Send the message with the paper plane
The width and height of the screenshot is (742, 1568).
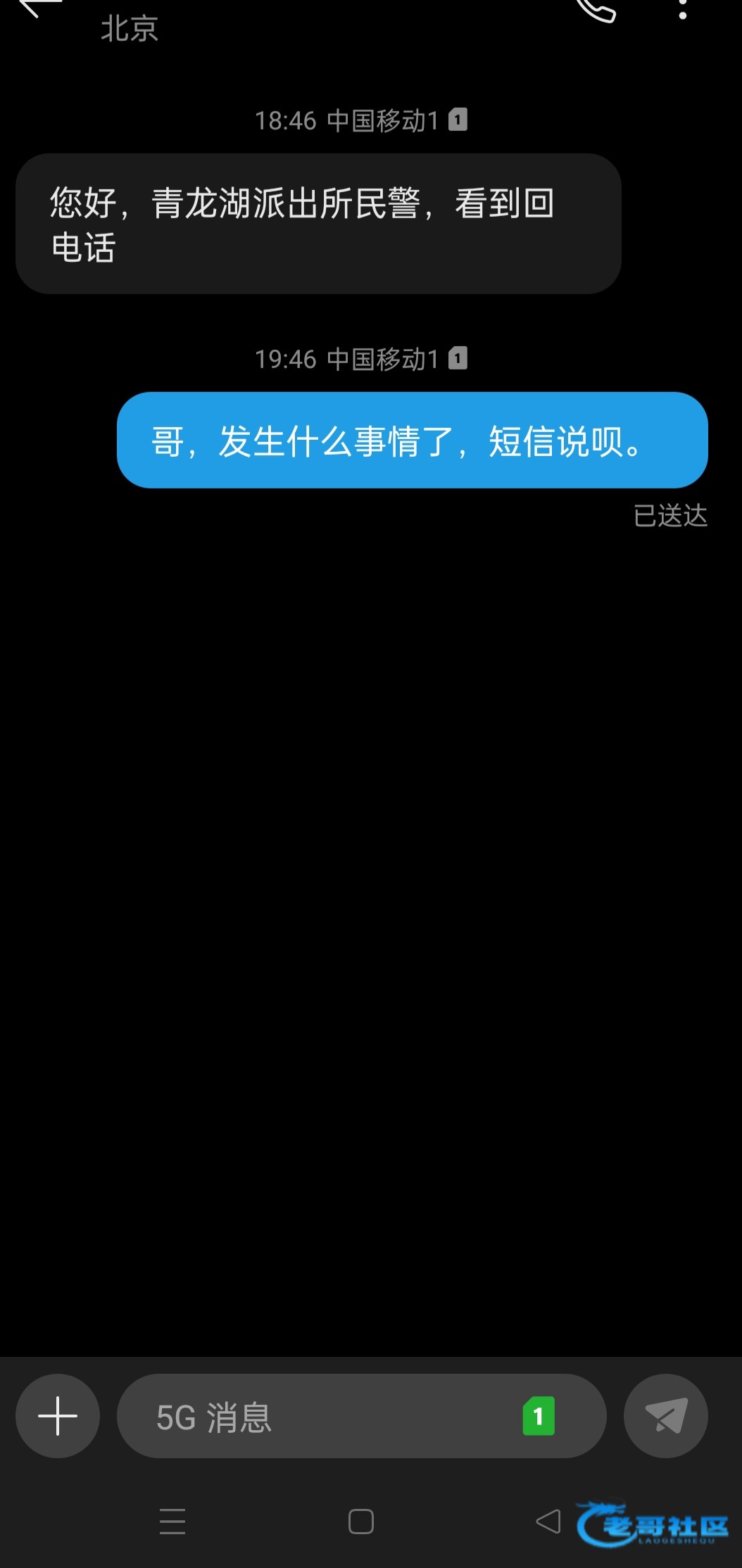[x=665, y=1415]
